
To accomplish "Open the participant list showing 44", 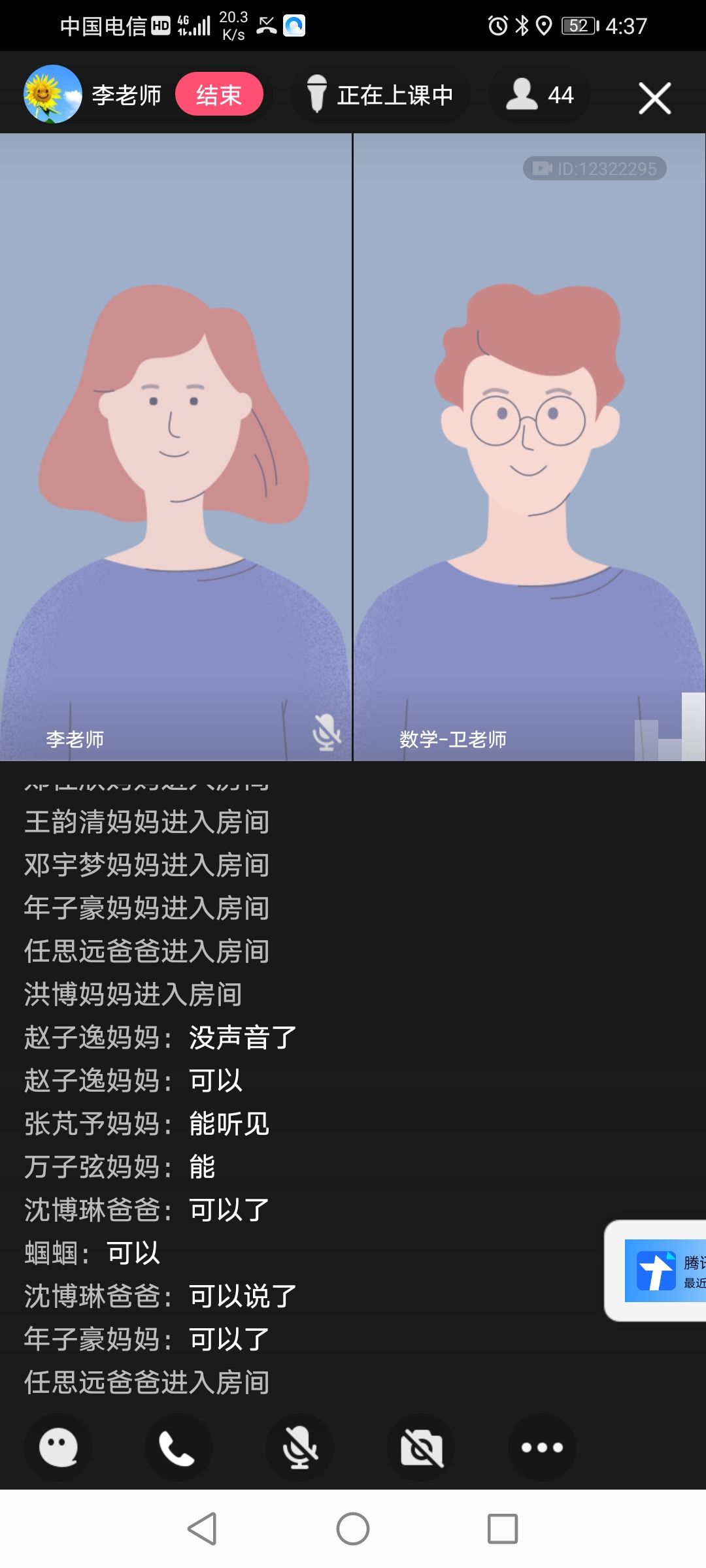I will click(x=540, y=95).
